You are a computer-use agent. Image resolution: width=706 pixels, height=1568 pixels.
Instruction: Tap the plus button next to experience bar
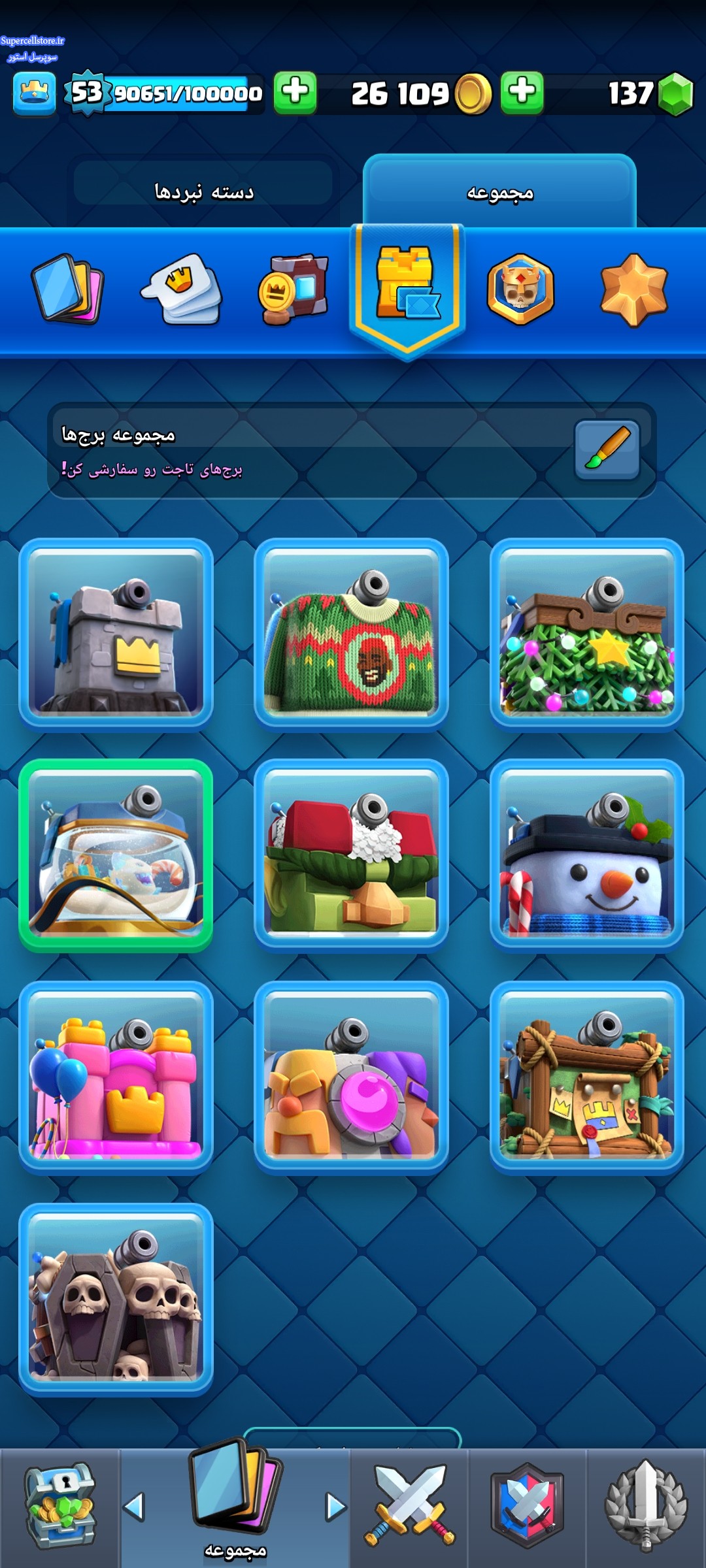tap(295, 92)
